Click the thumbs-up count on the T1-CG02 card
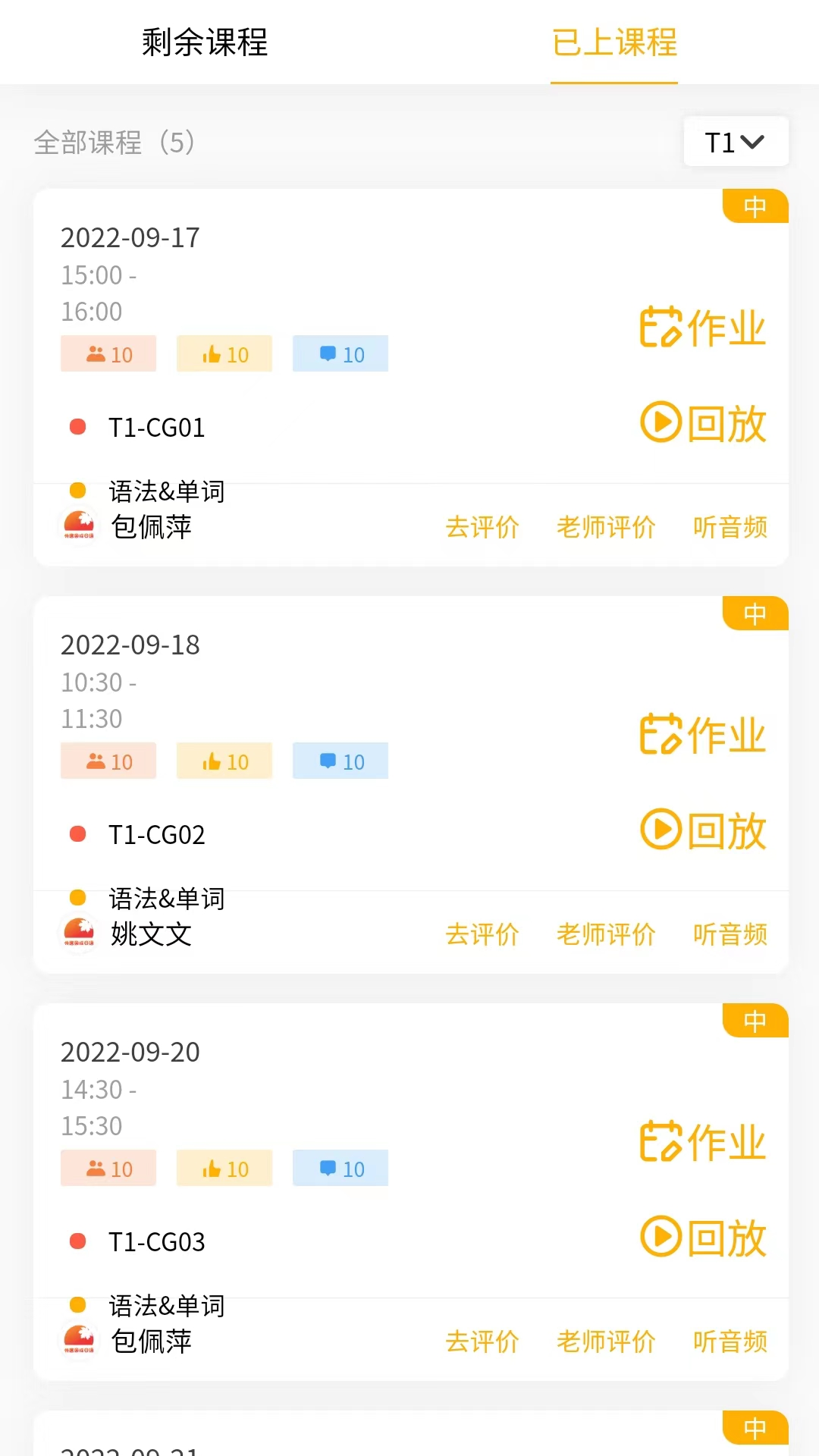 pyautogui.click(x=224, y=761)
